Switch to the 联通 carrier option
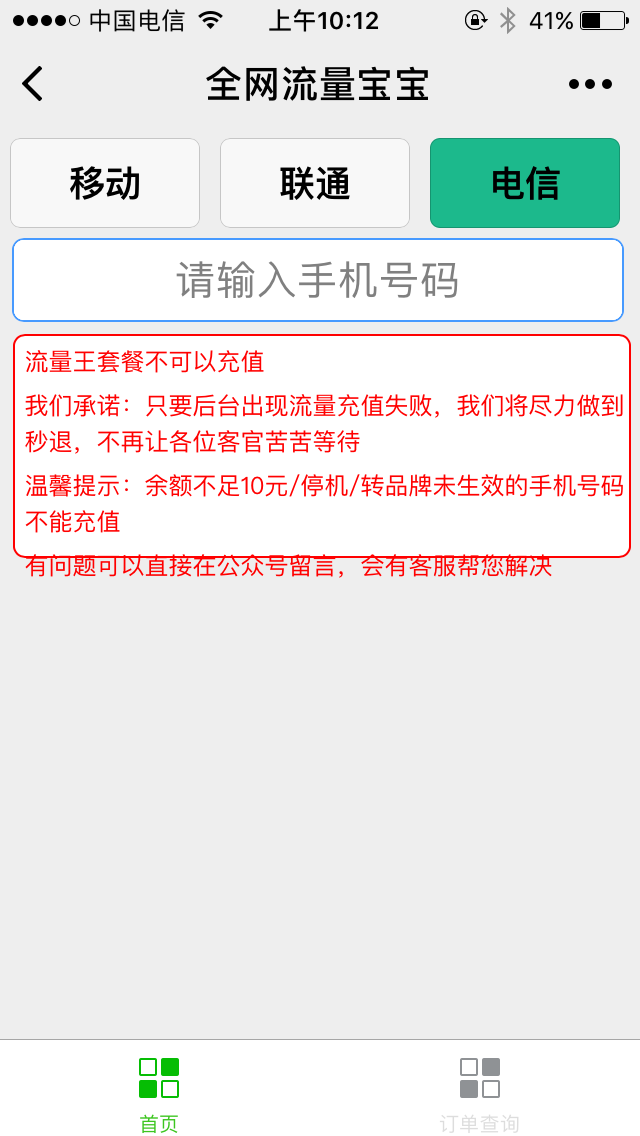 click(315, 183)
